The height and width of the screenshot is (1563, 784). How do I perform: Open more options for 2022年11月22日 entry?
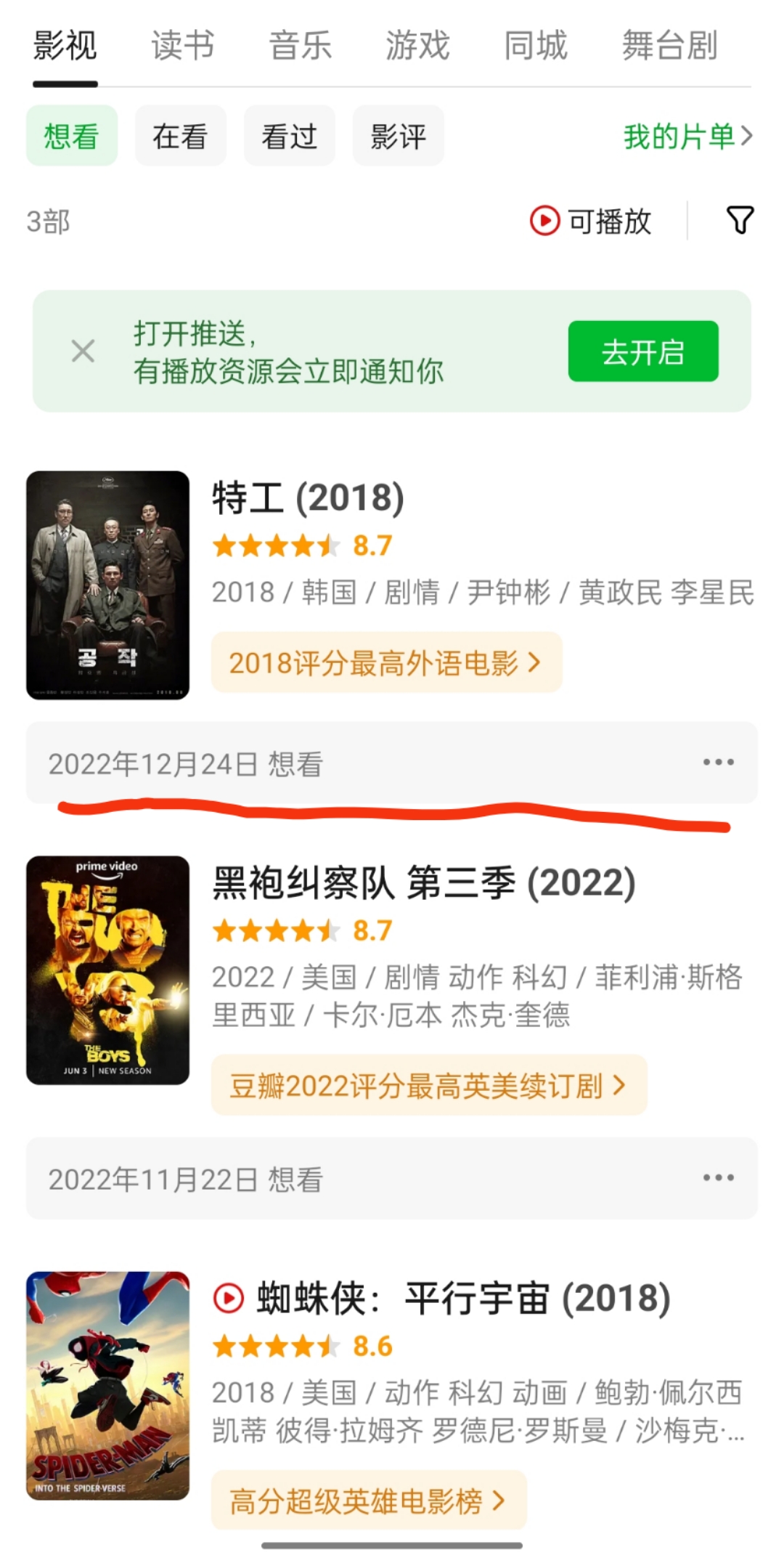pyautogui.click(x=718, y=1178)
